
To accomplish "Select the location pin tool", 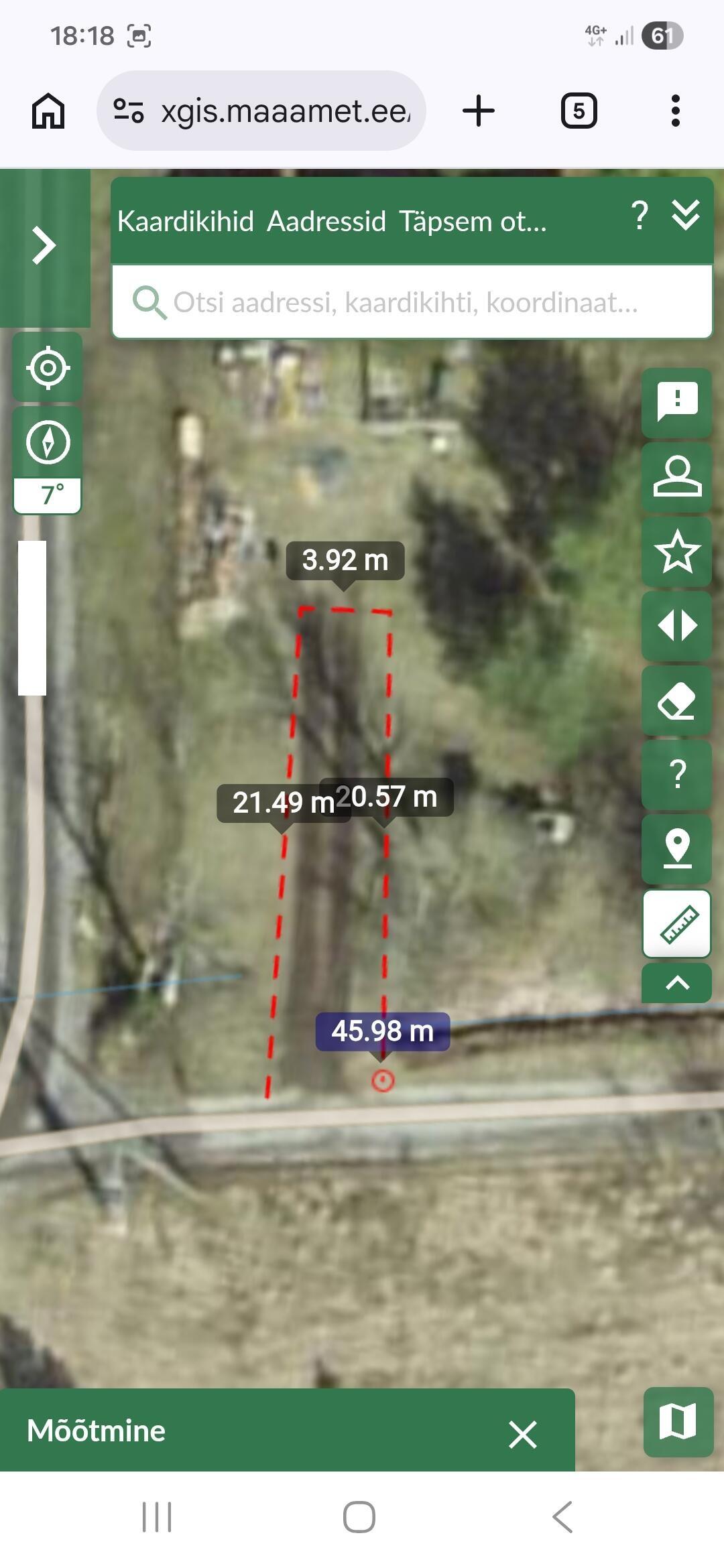I will point(677,849).
